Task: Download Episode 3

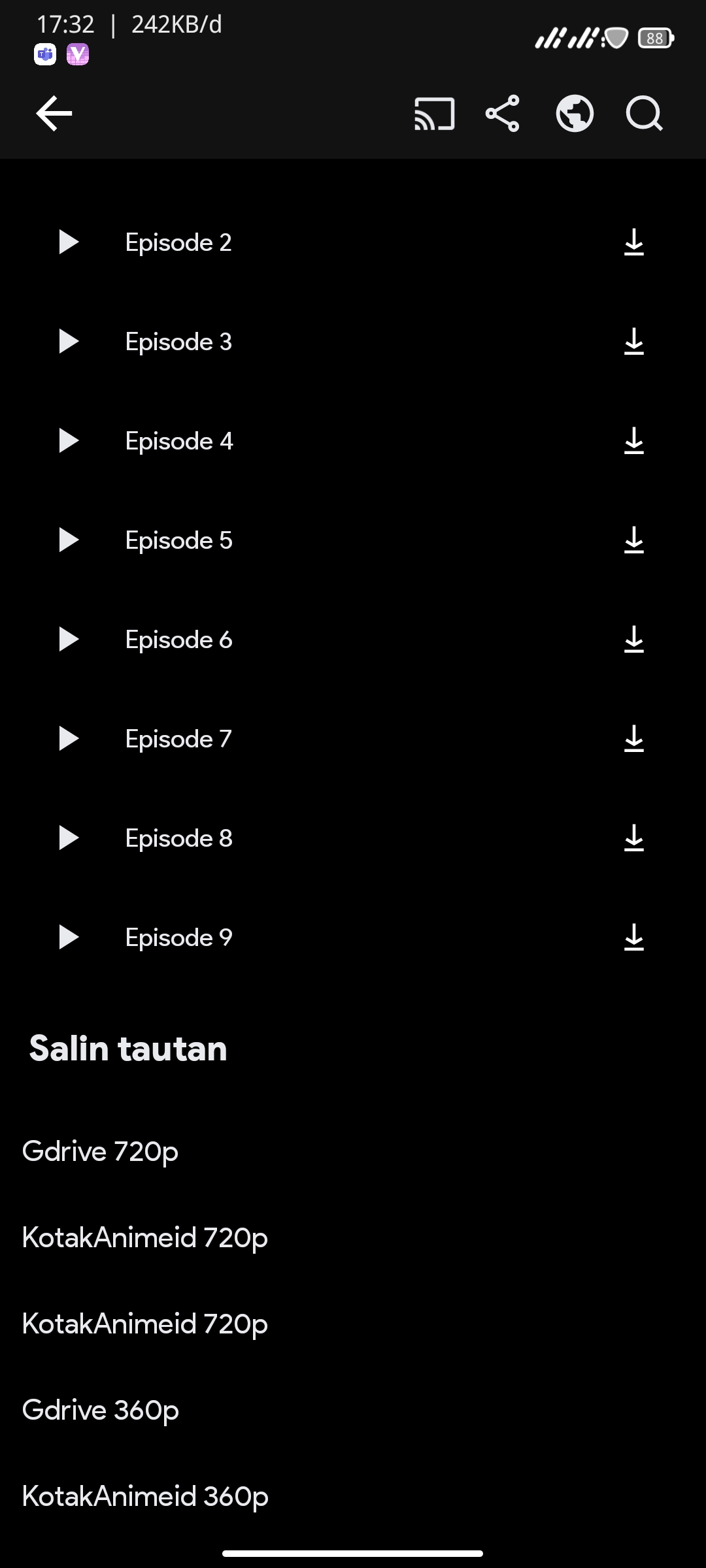Action: (633, 342)
